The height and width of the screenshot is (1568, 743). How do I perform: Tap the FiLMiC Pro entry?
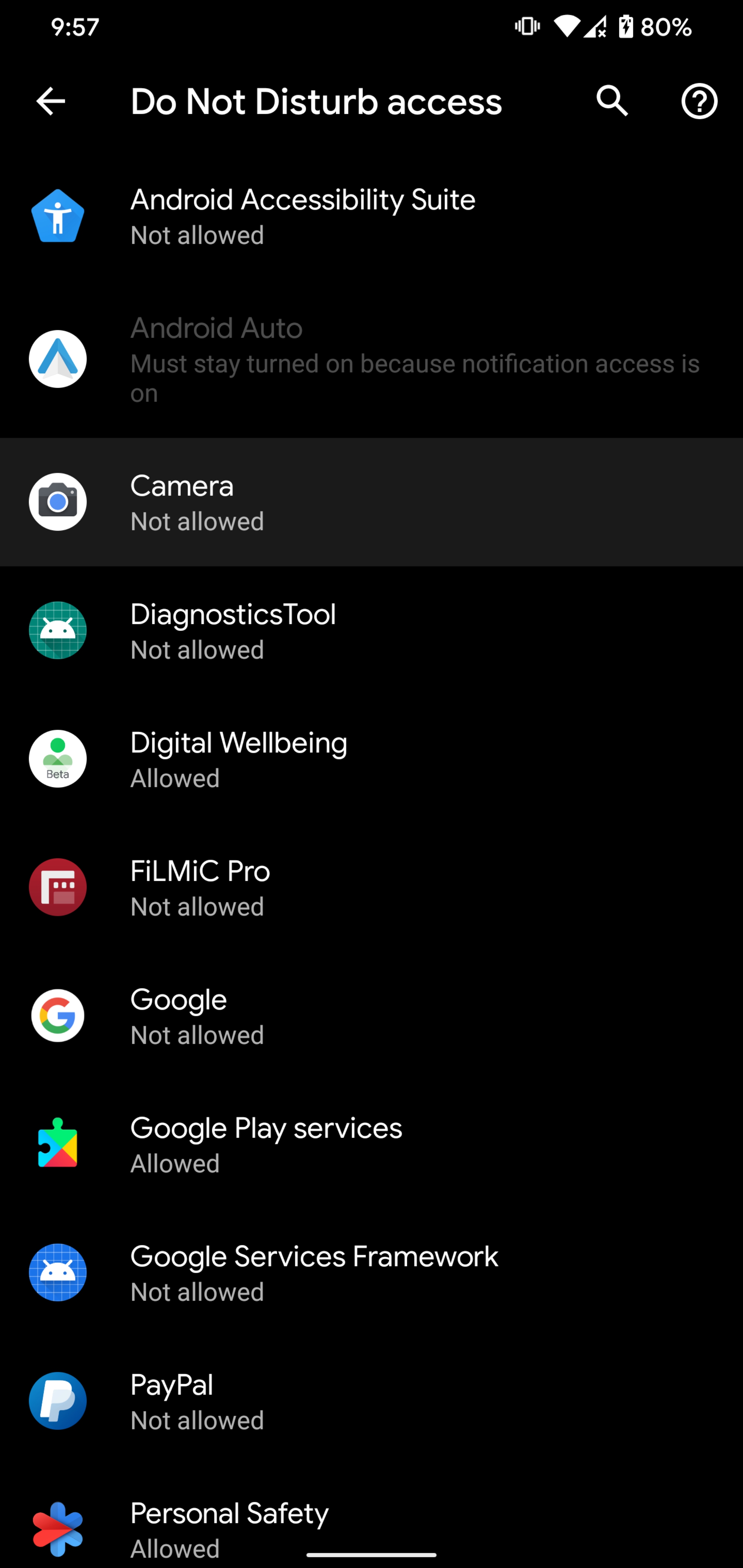[x=371, y=888]
